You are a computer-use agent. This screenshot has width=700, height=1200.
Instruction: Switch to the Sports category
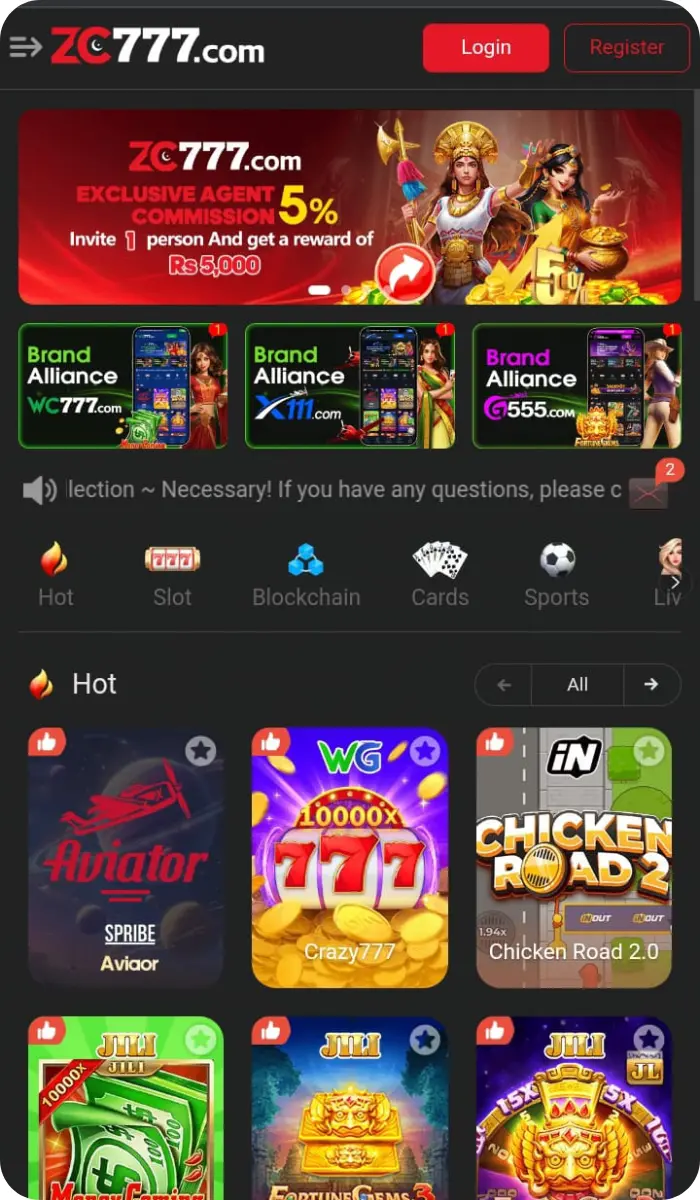pos(557,574)
